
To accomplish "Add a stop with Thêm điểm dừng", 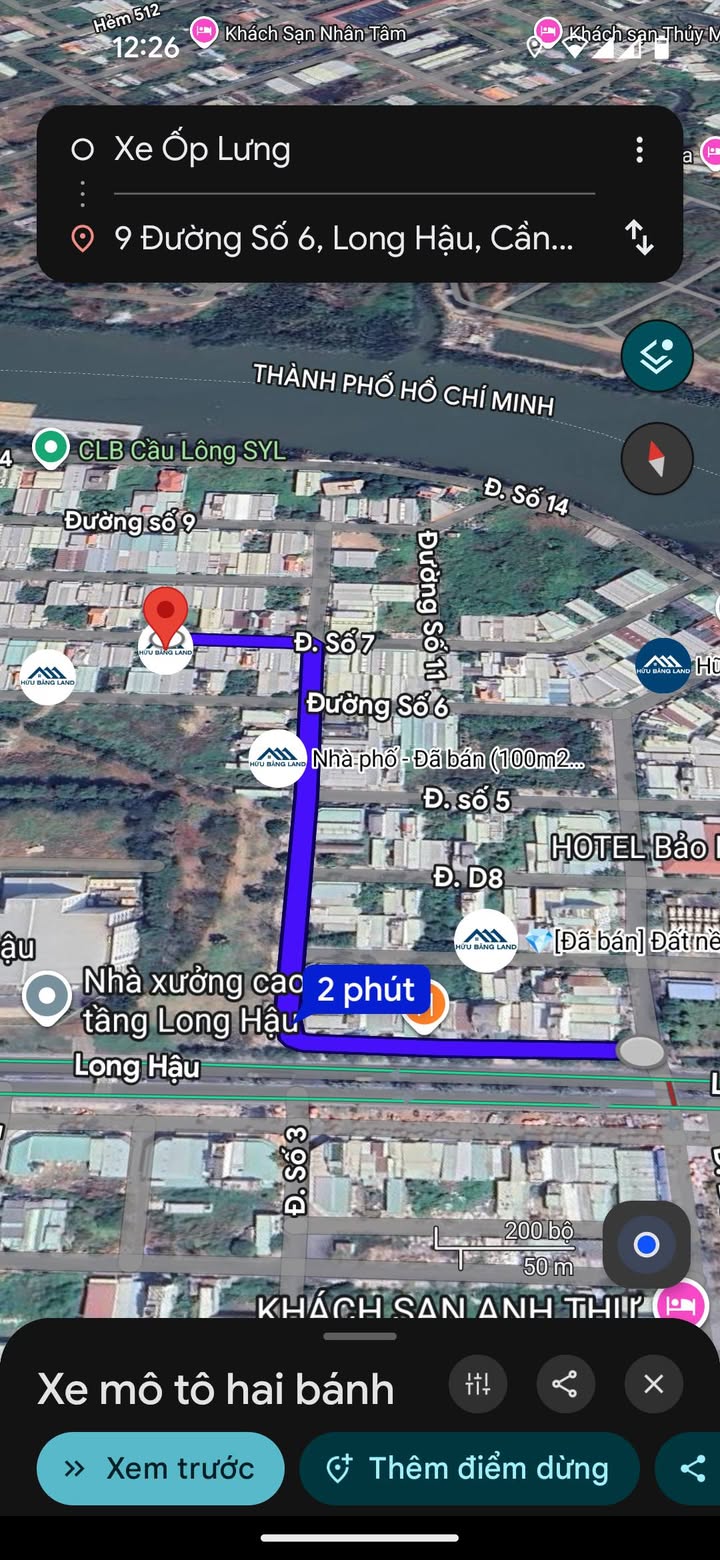I will [x=469, y=1468].
